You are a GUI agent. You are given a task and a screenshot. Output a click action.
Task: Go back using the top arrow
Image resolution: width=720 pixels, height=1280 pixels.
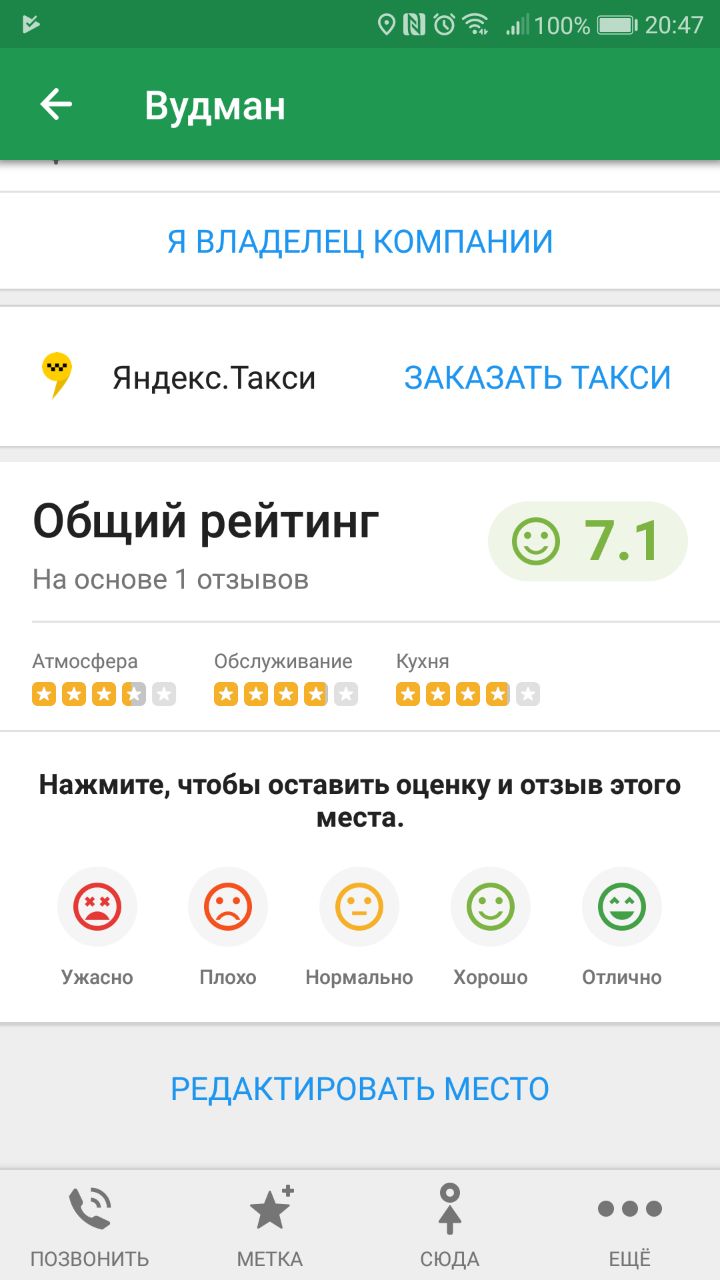(56, 105)
